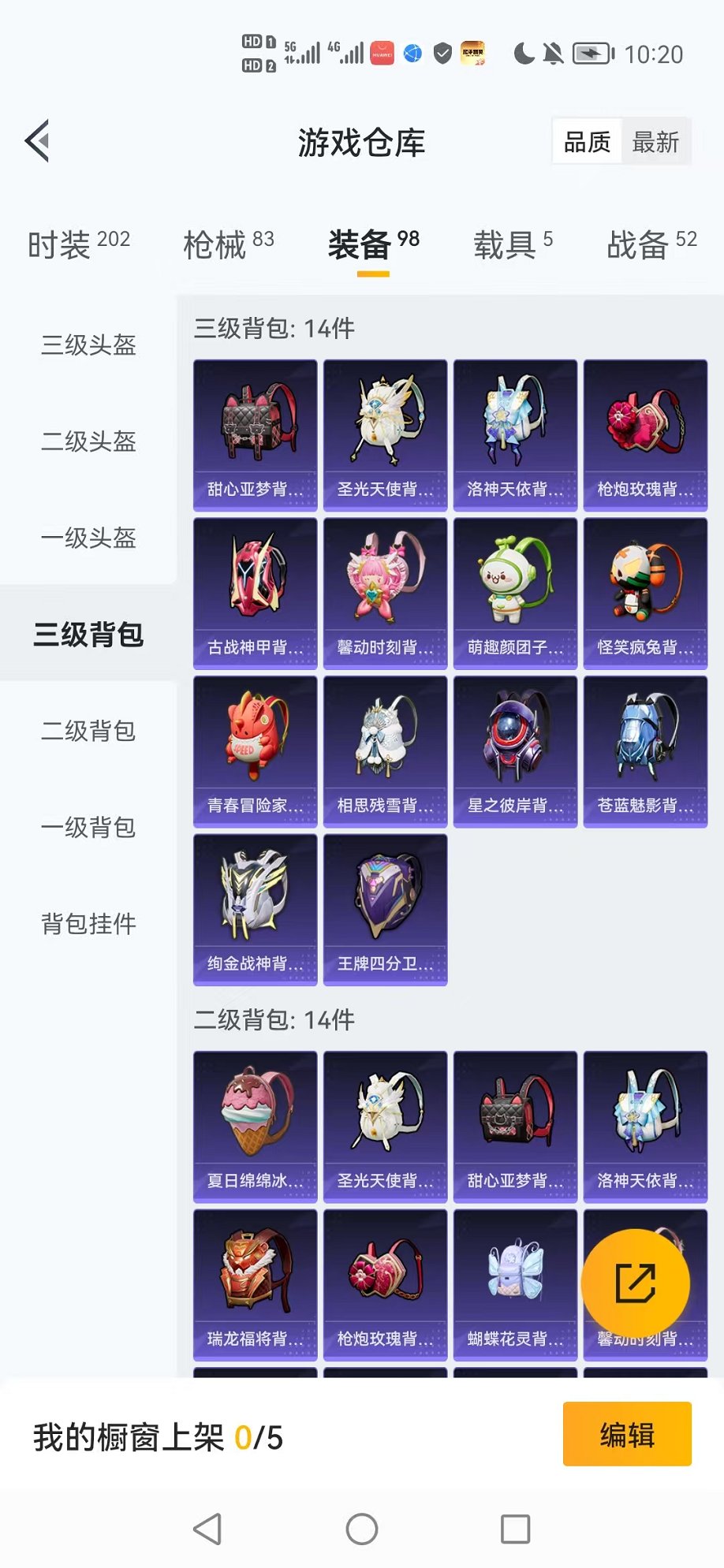
Task: Open the 背包挂件 category
Action: coord(88,923)
